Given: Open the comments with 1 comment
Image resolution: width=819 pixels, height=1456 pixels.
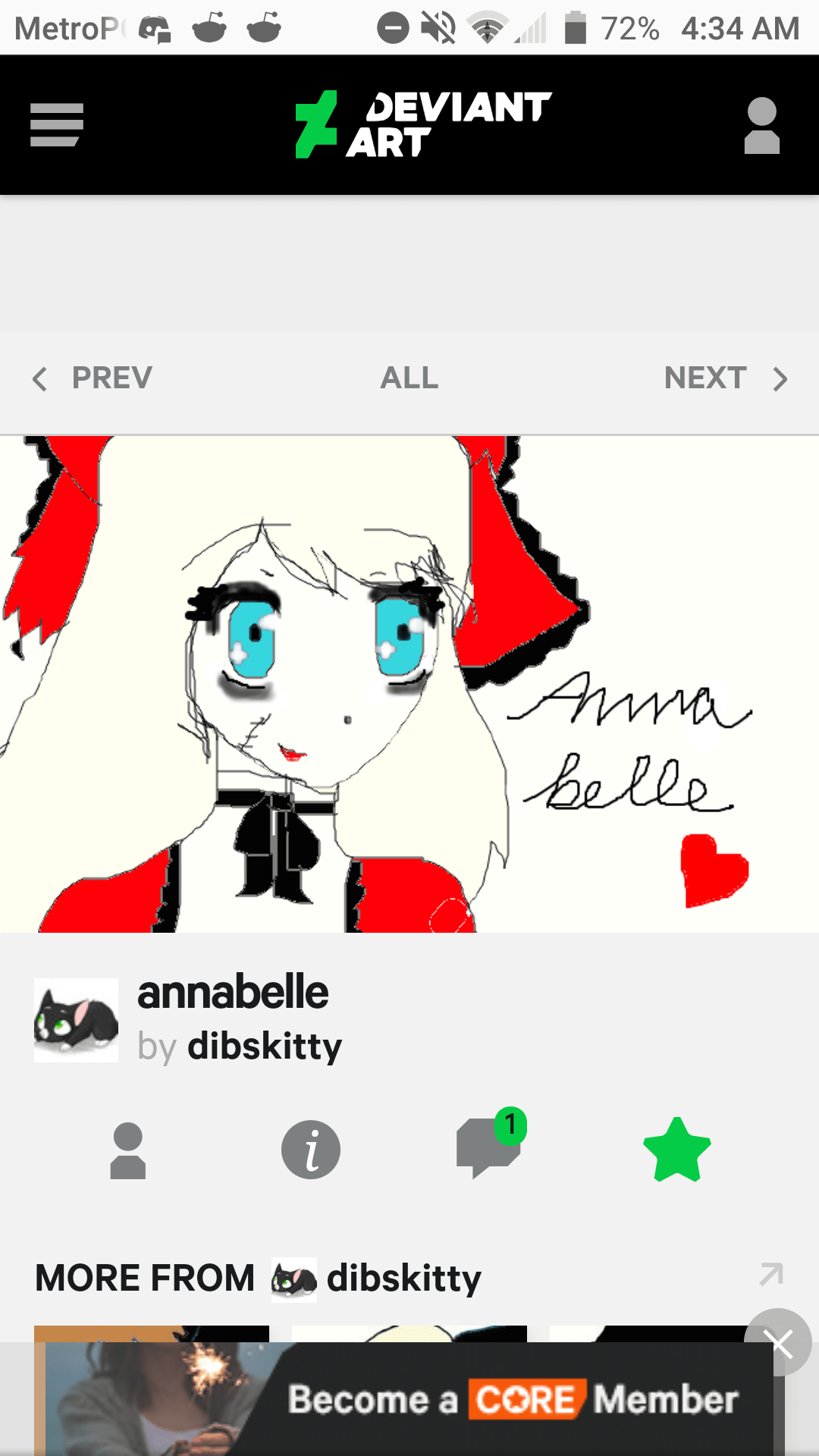Looking at the screenshot, I should coord(489,1148).
